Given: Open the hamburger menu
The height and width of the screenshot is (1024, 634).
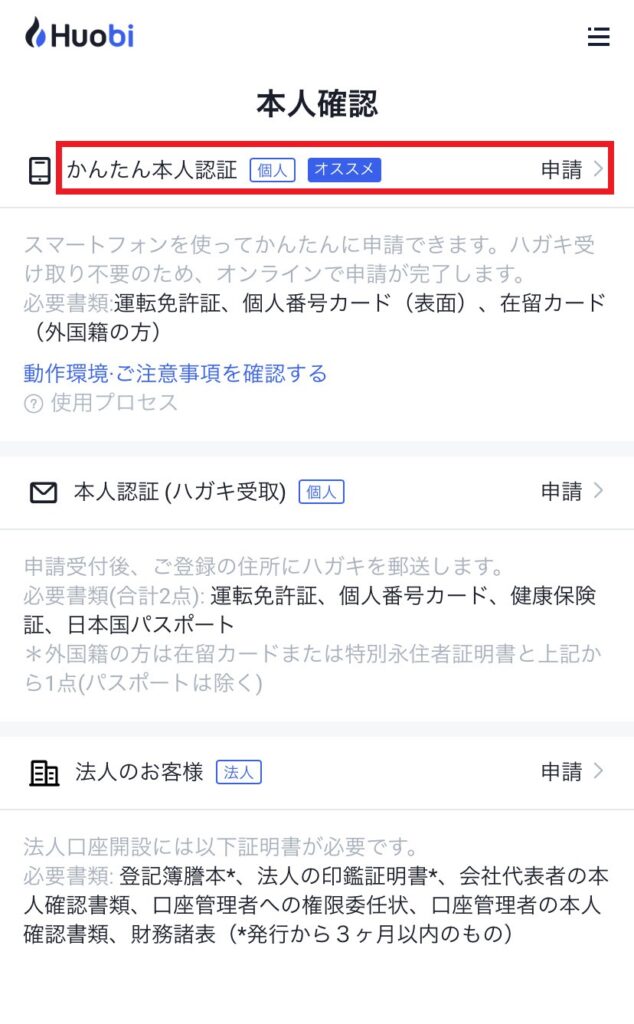Looking at the screenshot, I should [x=598, y=37].
